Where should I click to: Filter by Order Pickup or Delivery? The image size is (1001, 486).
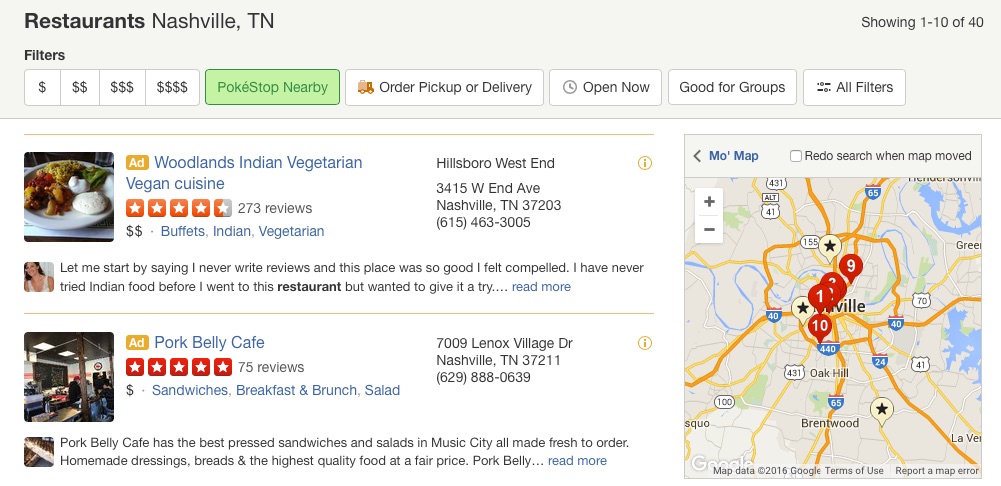(x=444, y=87)
